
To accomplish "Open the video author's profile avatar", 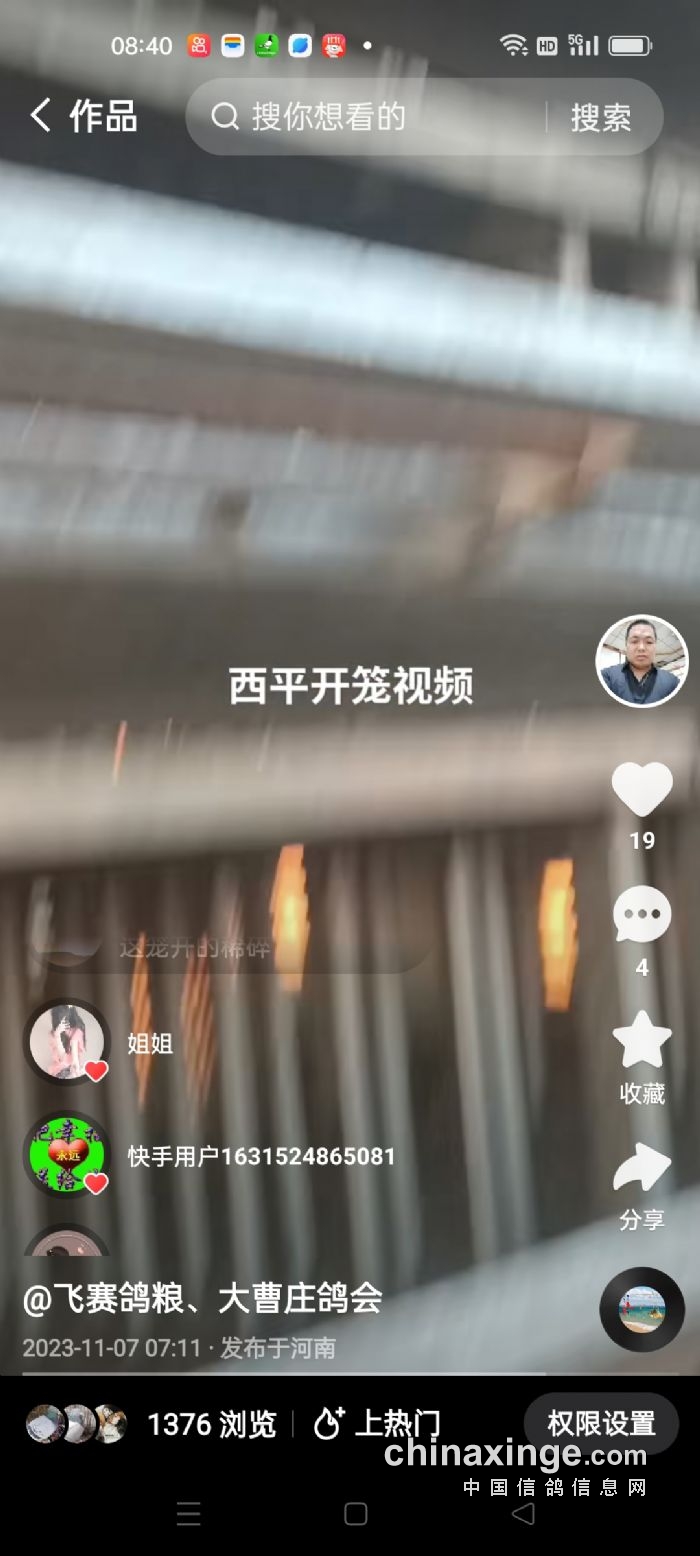I will [x=641, y=661].
